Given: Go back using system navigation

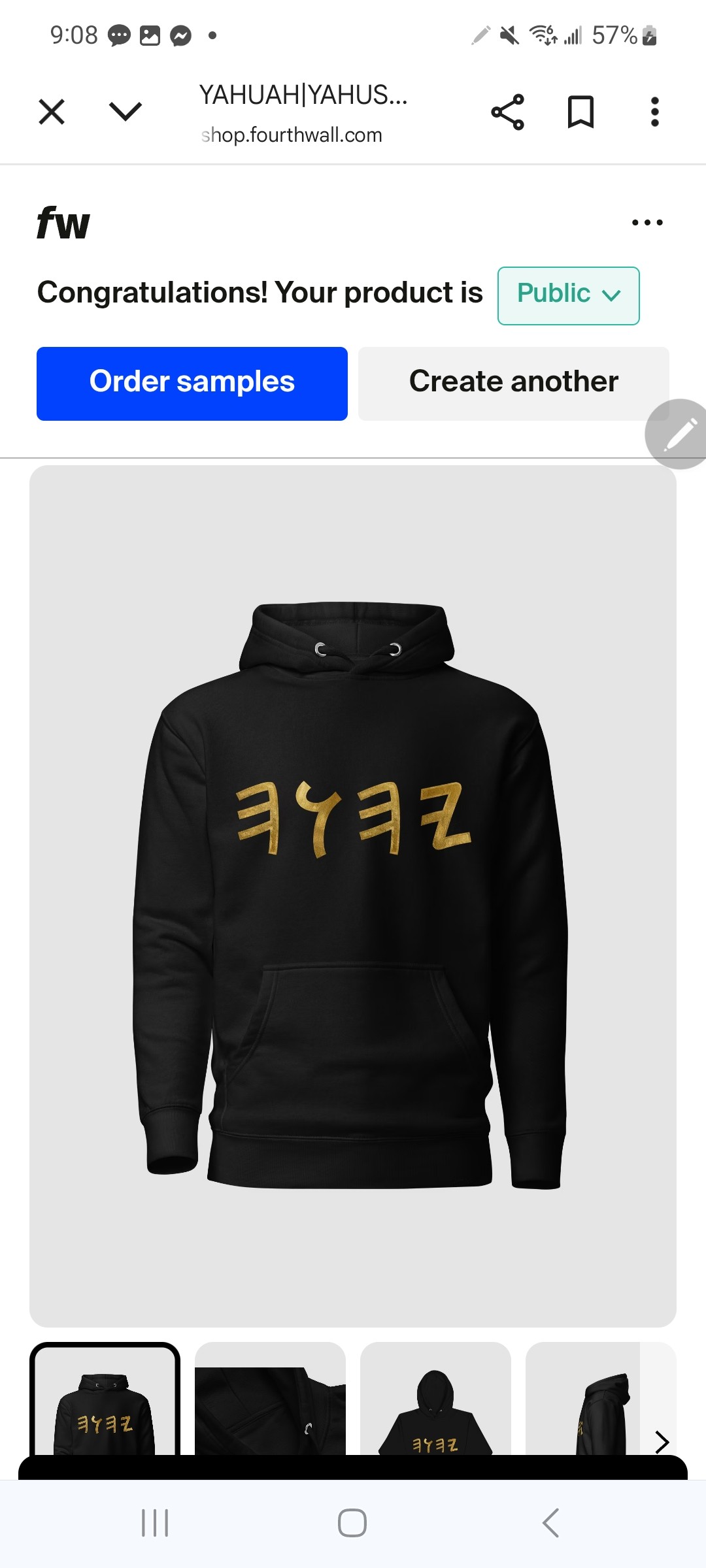Looking at the screenshot, I should click(550, 1523).
